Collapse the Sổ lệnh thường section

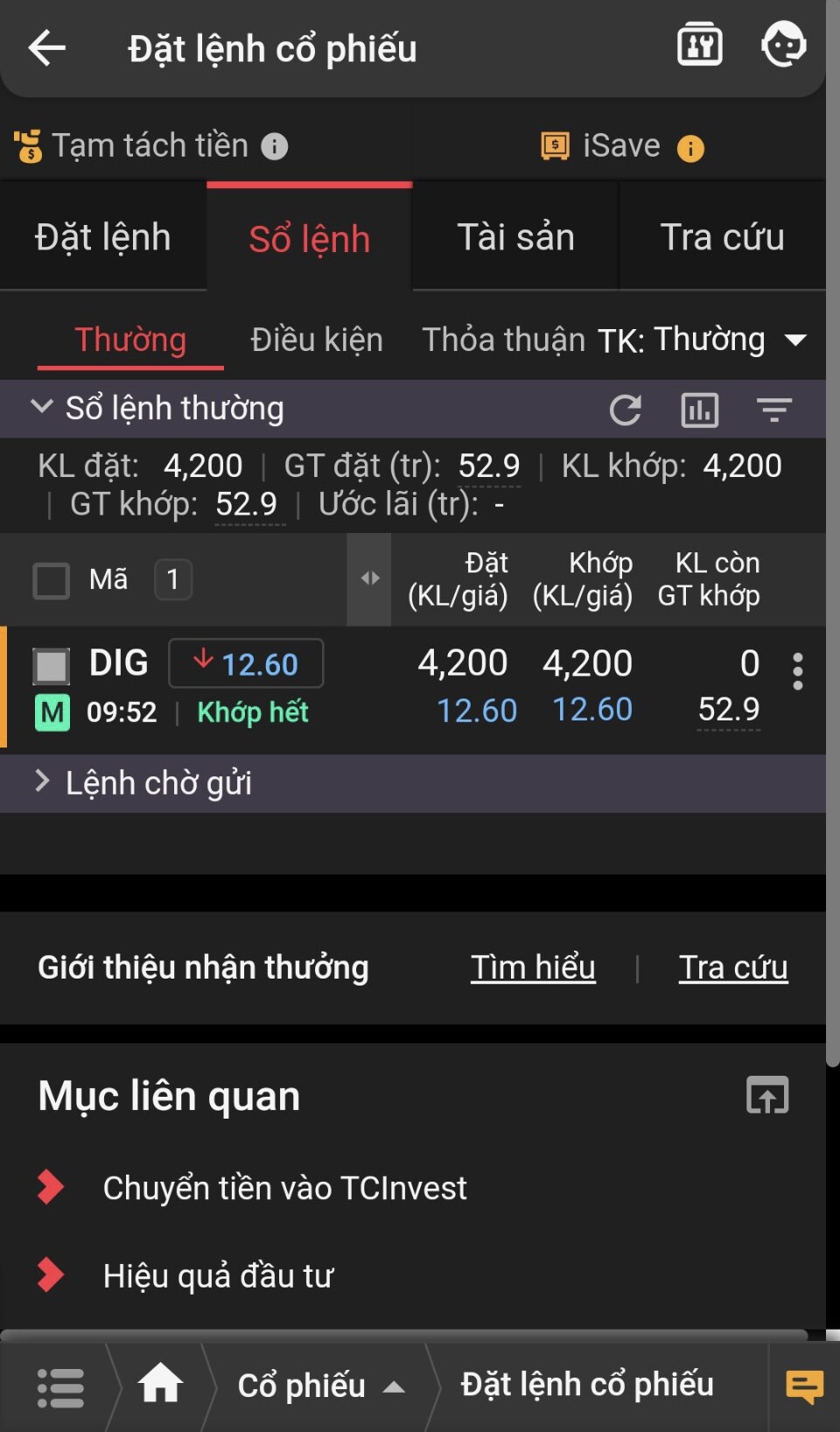[x=41, y=407]
